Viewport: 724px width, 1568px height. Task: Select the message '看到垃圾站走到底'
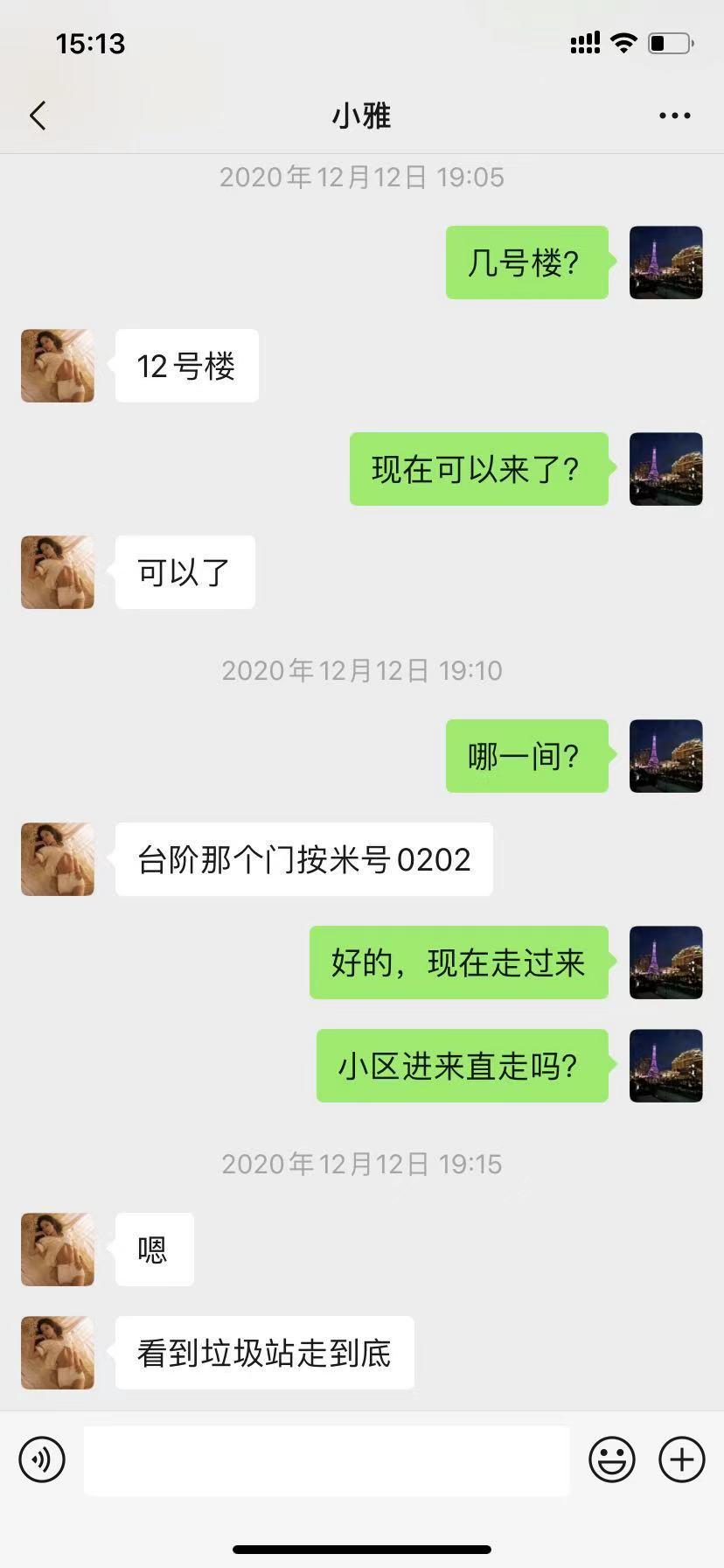(x=263, y=1353)
